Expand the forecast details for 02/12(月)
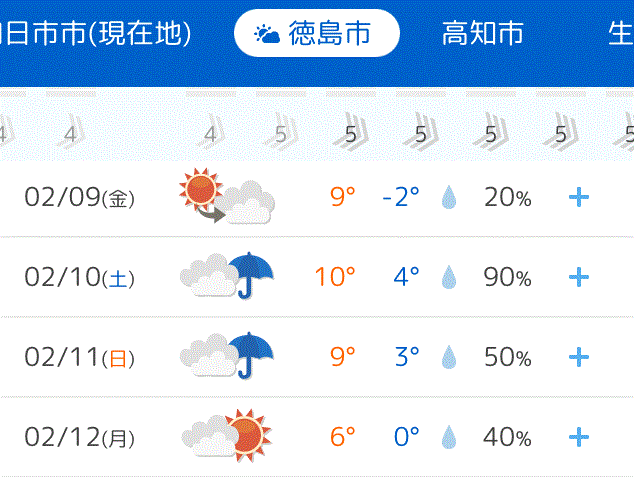Viewport: 634px width, 477px height. [x=578, y=437]
